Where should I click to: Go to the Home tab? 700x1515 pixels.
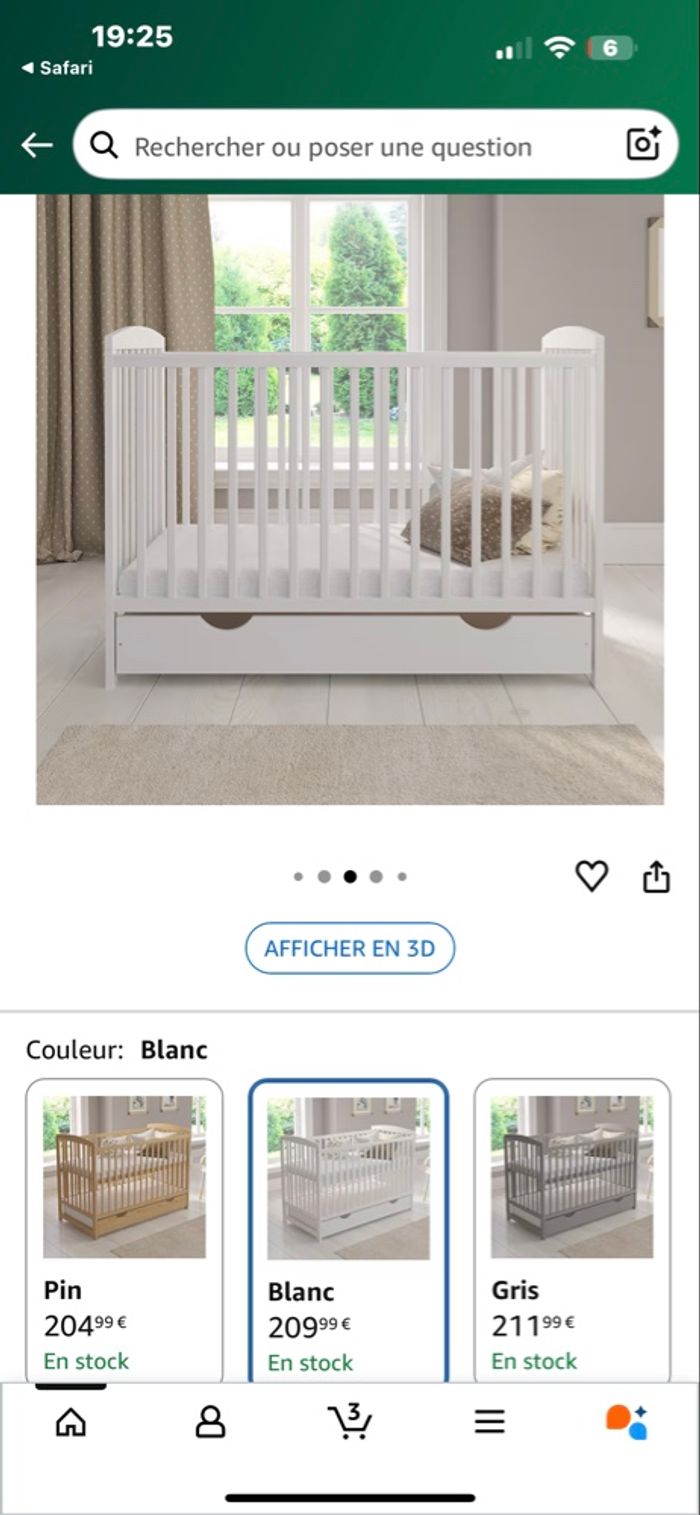(70, 1422)
